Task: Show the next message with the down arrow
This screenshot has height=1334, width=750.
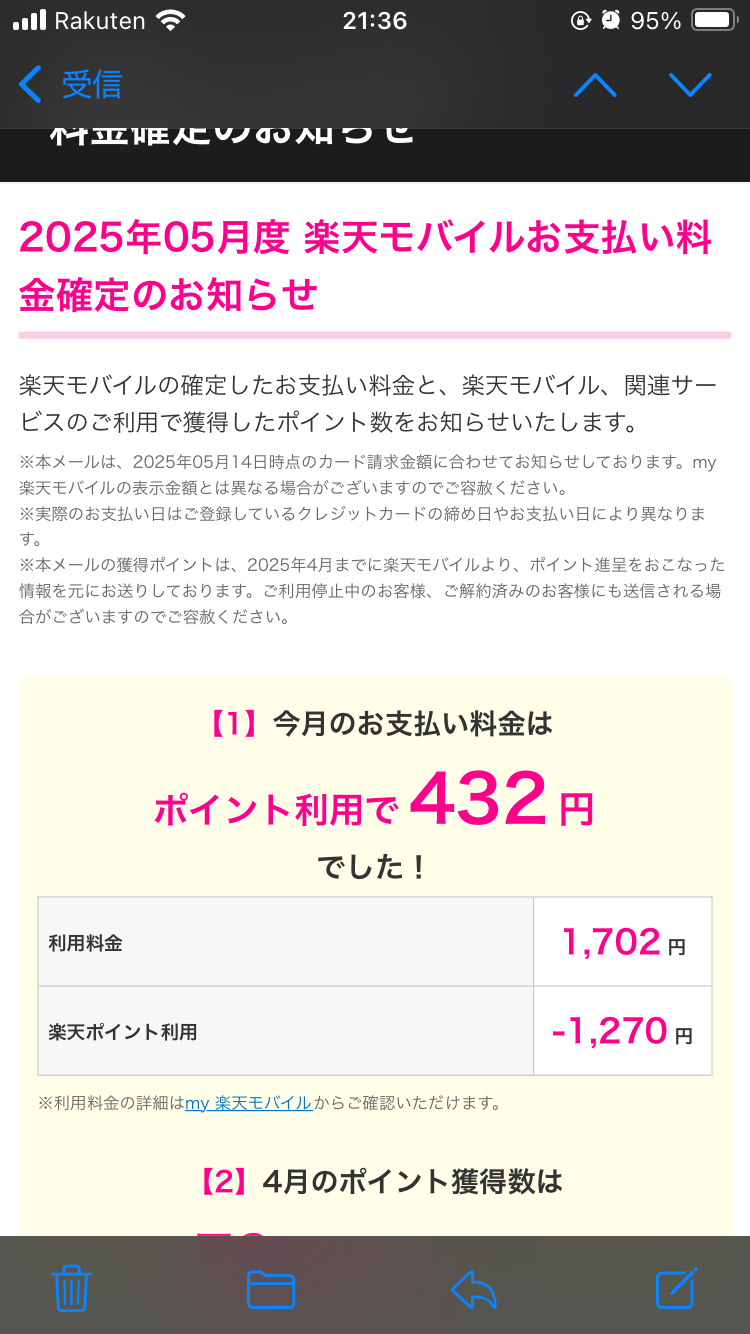Action: point(690,86)
